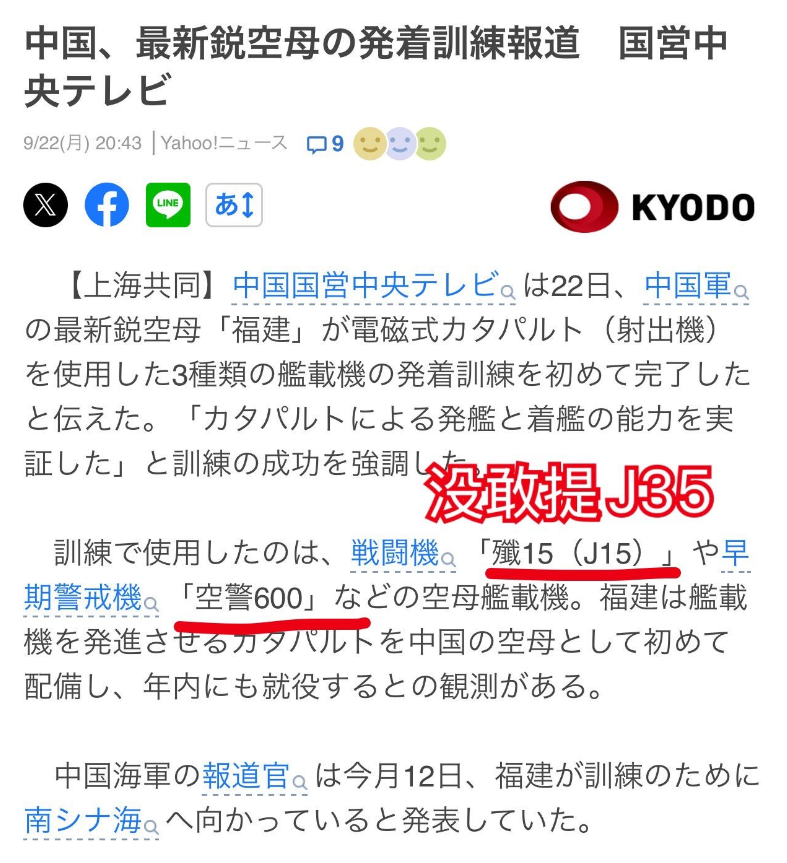Open the 中国国営中央テレビ keyword link
787x863 pixels.
coord(365,286)
